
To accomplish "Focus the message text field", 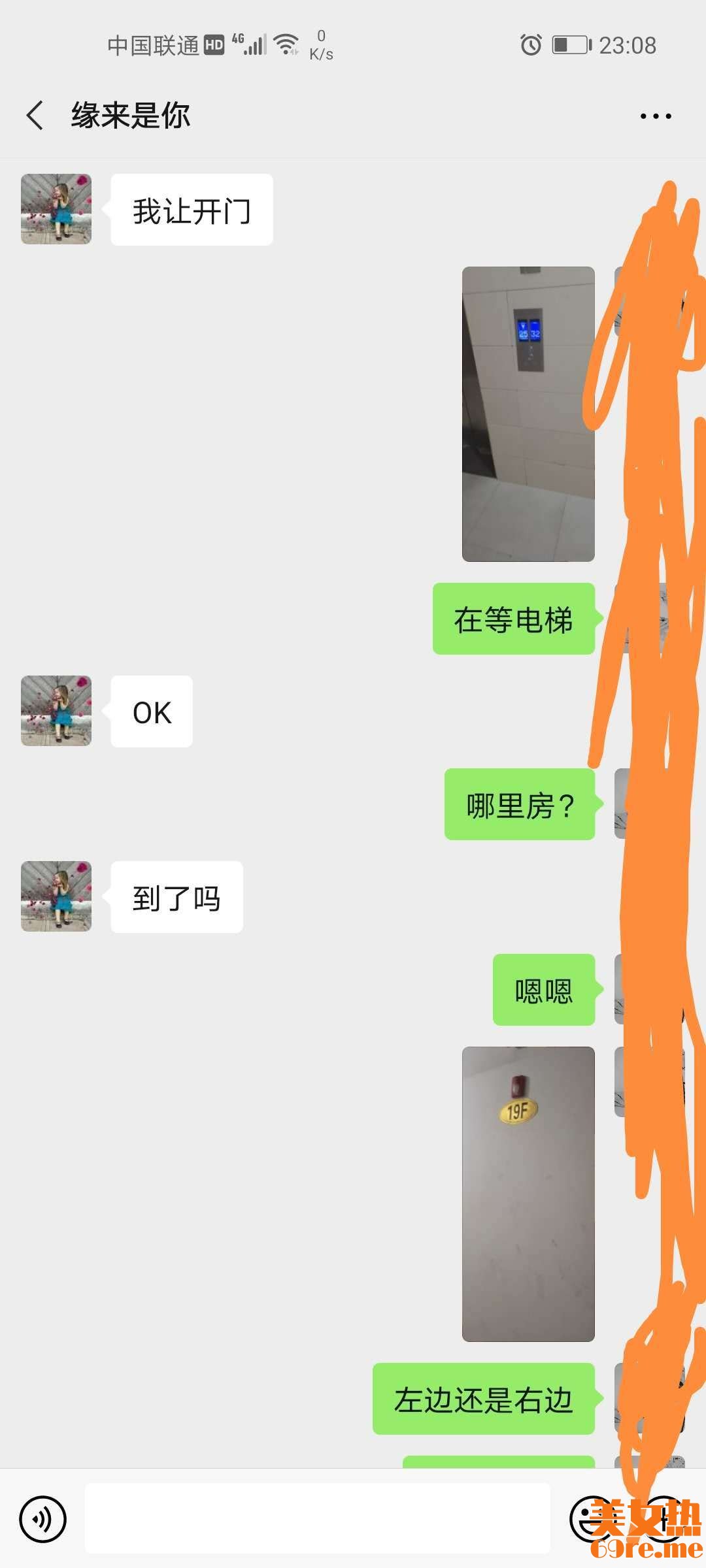I will pyautogui.click(x=317, y=1518).
